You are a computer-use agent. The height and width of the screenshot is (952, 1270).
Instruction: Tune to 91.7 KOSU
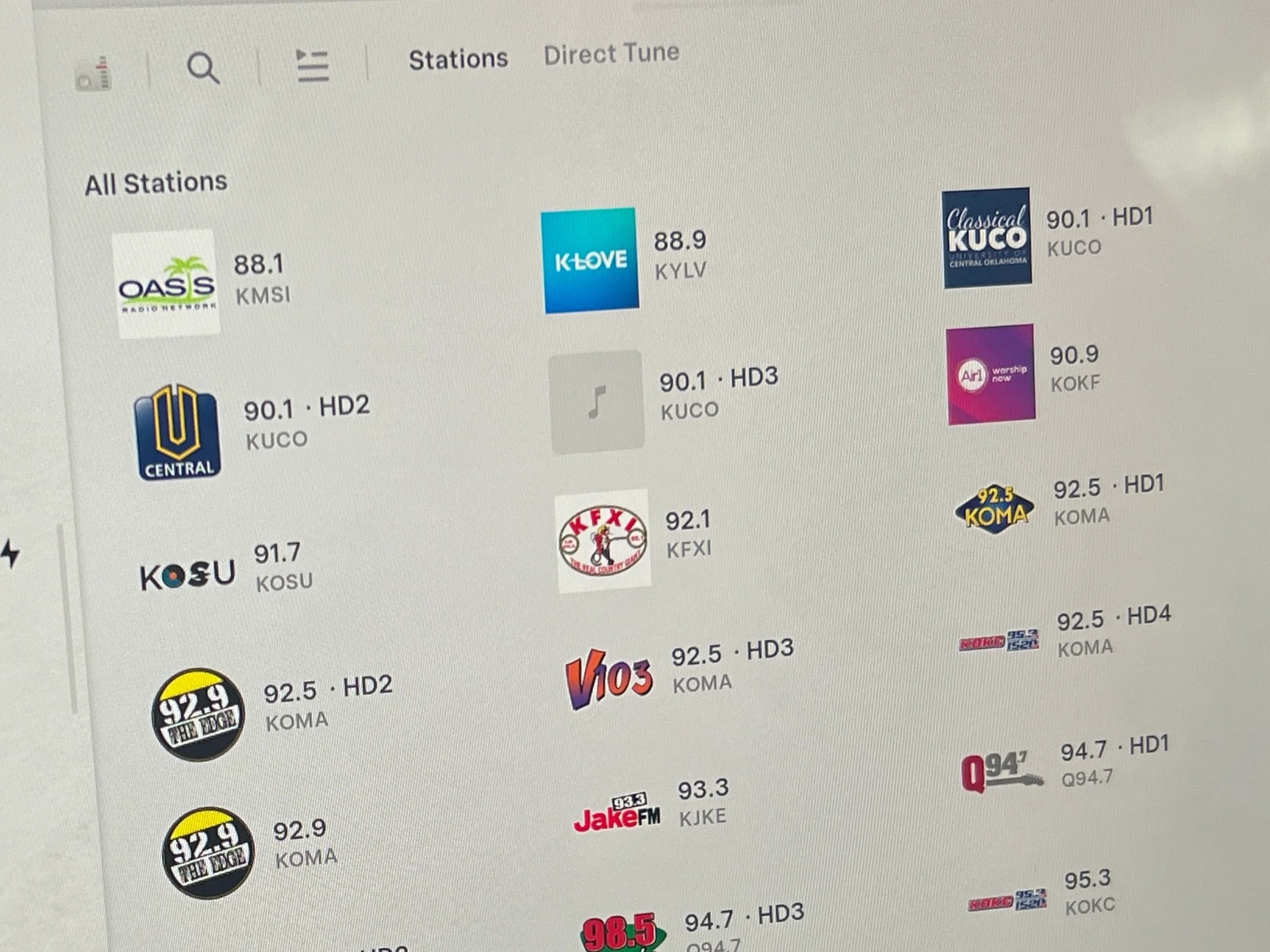pyautogui.click(x=188, y=574)
